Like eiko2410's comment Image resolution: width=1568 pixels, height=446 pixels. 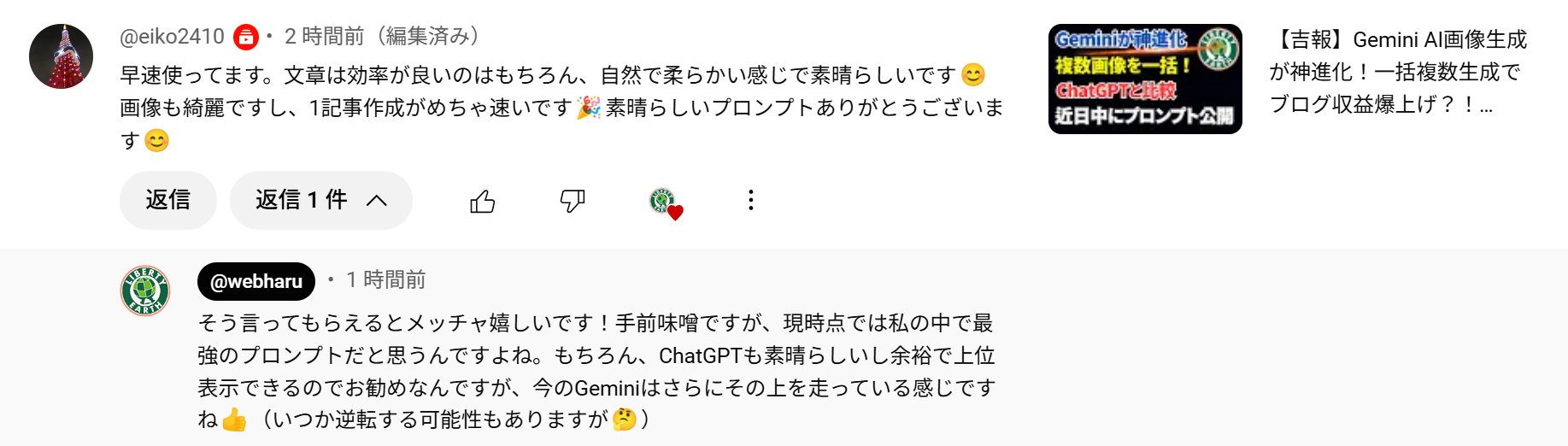483,202
